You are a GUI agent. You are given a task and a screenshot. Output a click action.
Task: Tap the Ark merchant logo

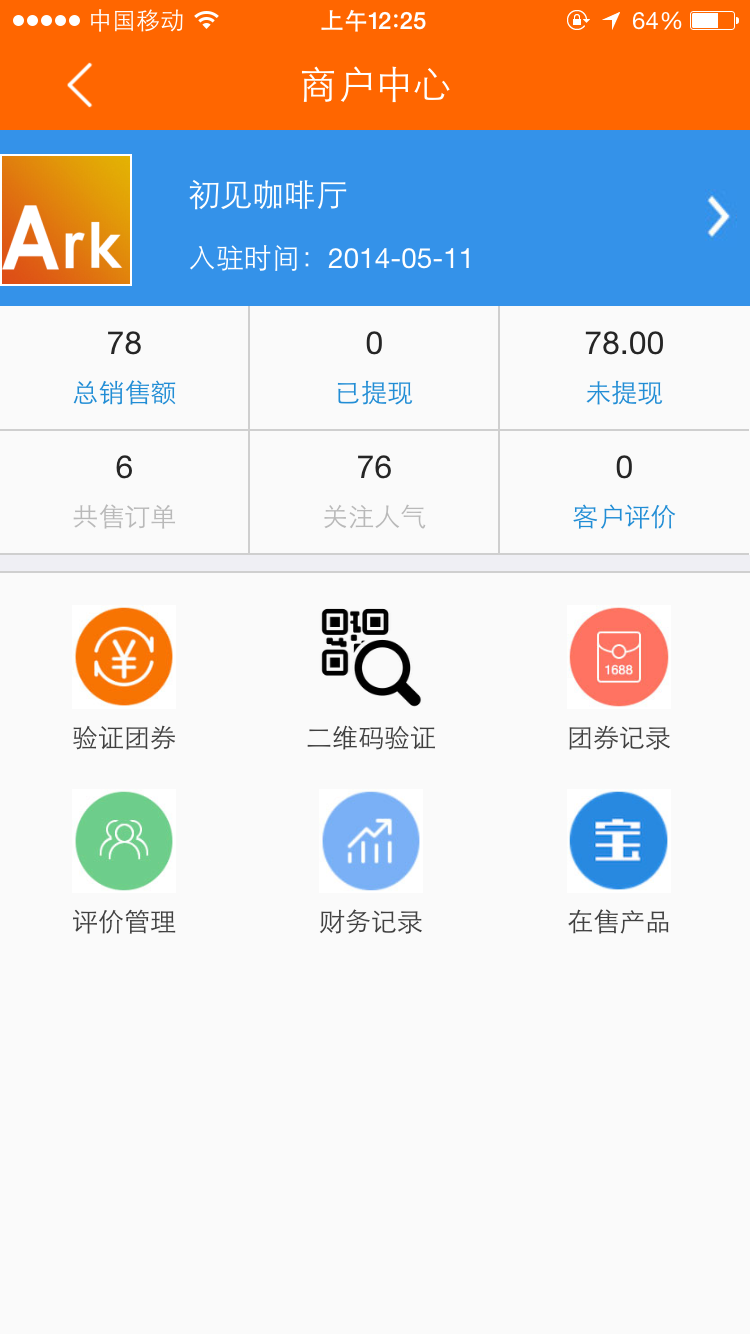[65, 220]
